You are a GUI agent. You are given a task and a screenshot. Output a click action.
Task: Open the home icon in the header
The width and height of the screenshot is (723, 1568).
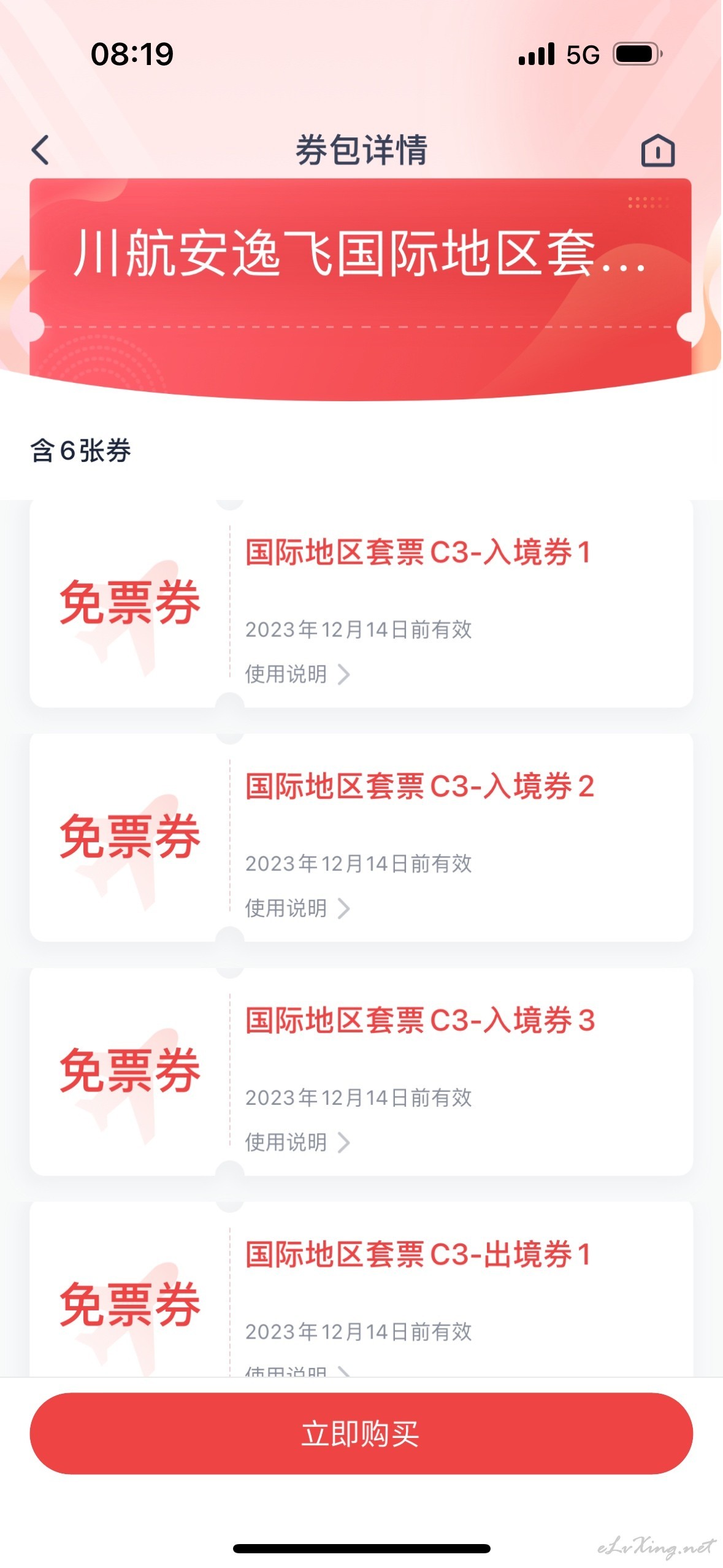[x=657, y=150]
